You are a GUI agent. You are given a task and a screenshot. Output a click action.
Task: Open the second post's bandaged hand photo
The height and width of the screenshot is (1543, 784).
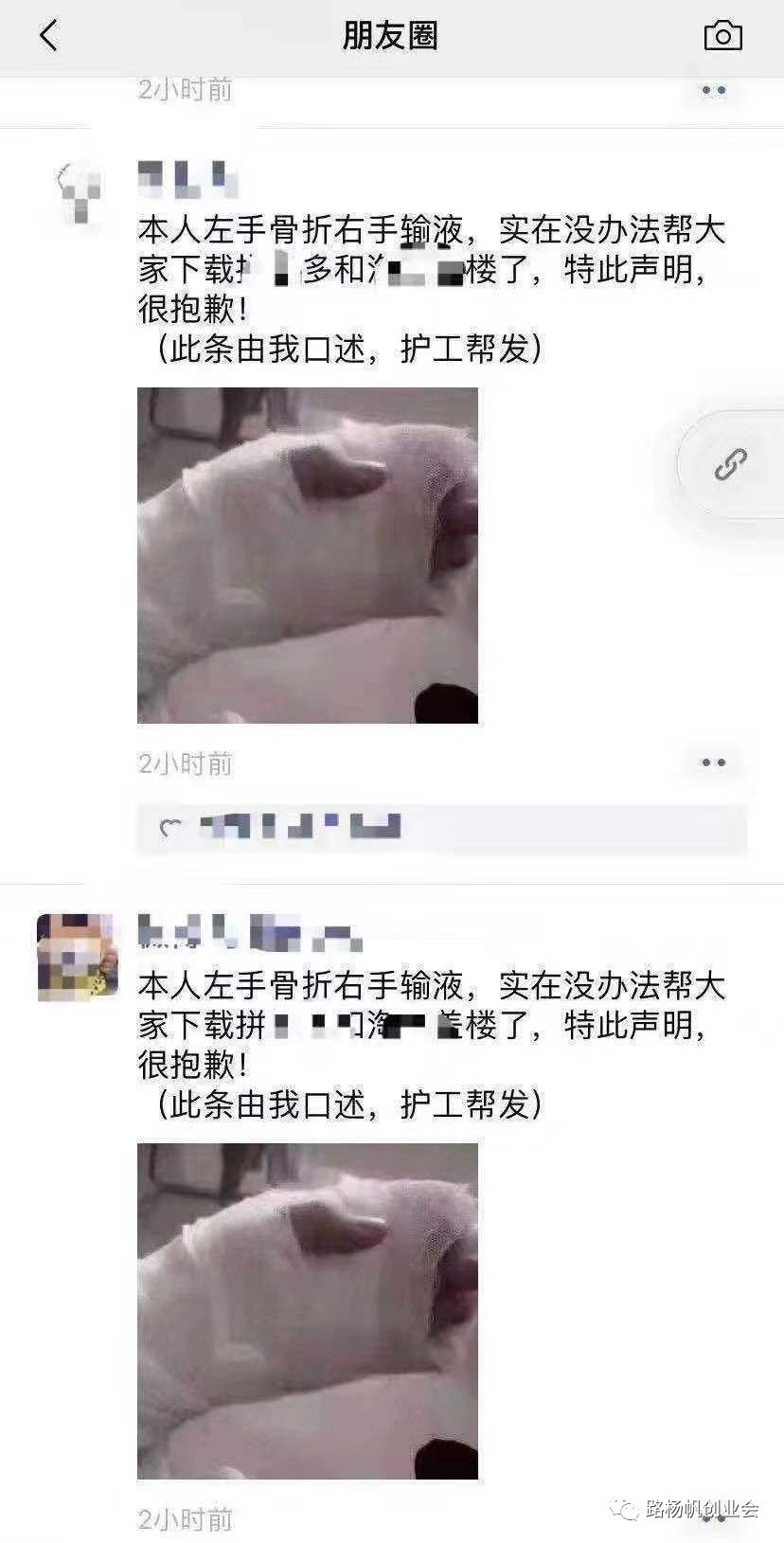[x=307, y=1310]
